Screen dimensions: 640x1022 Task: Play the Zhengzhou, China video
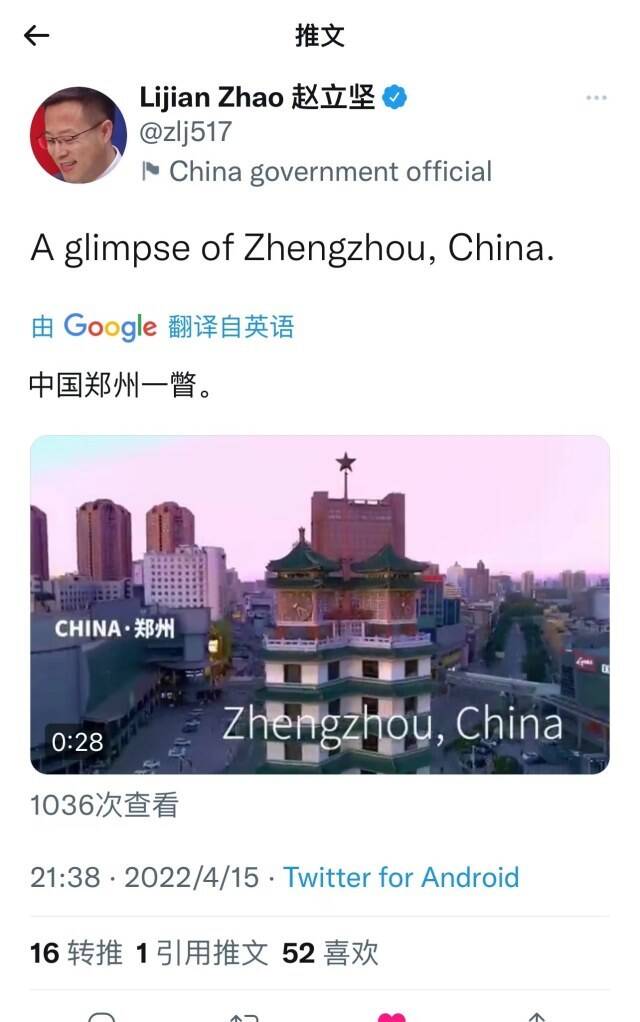(320, 604)
